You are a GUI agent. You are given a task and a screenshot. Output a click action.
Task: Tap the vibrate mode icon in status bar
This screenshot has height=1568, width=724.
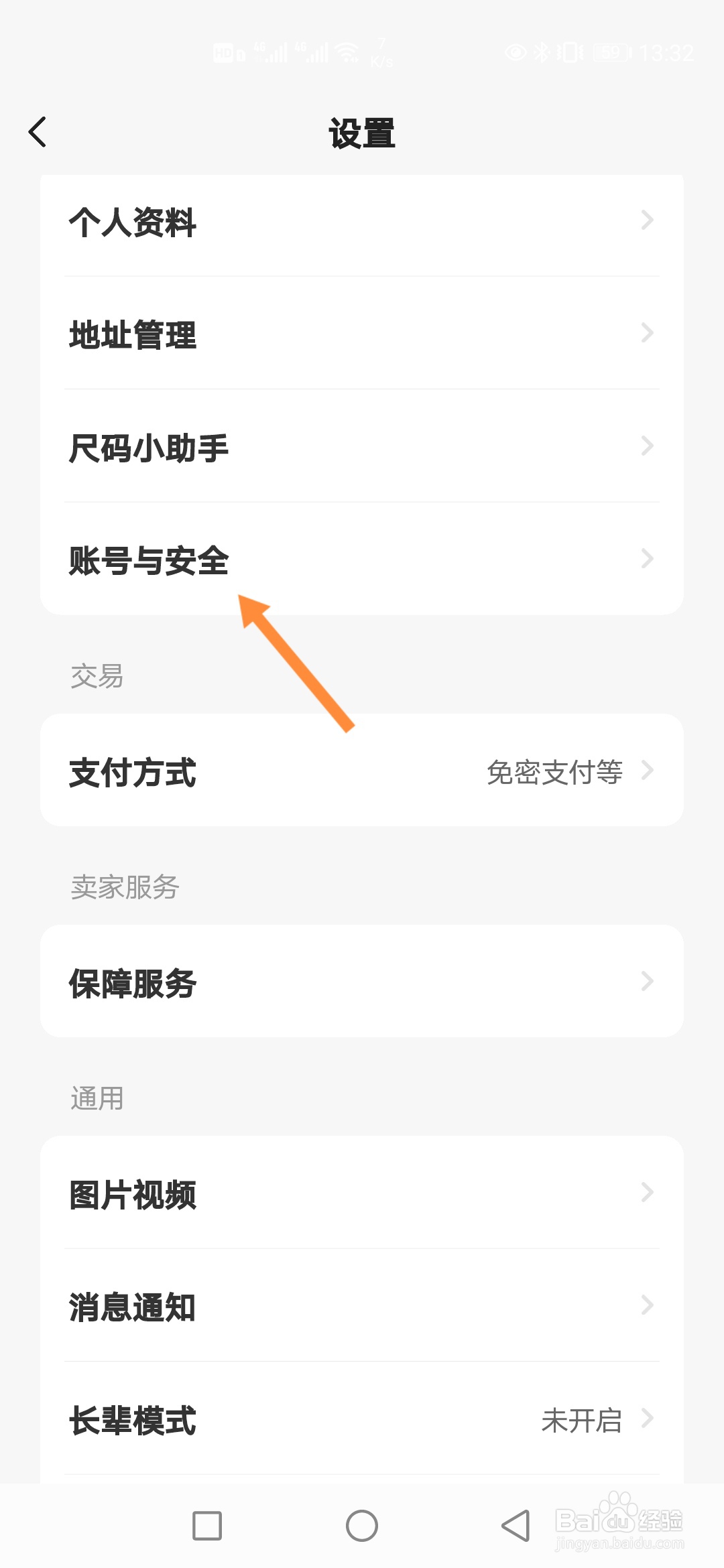tap(570, 52)
